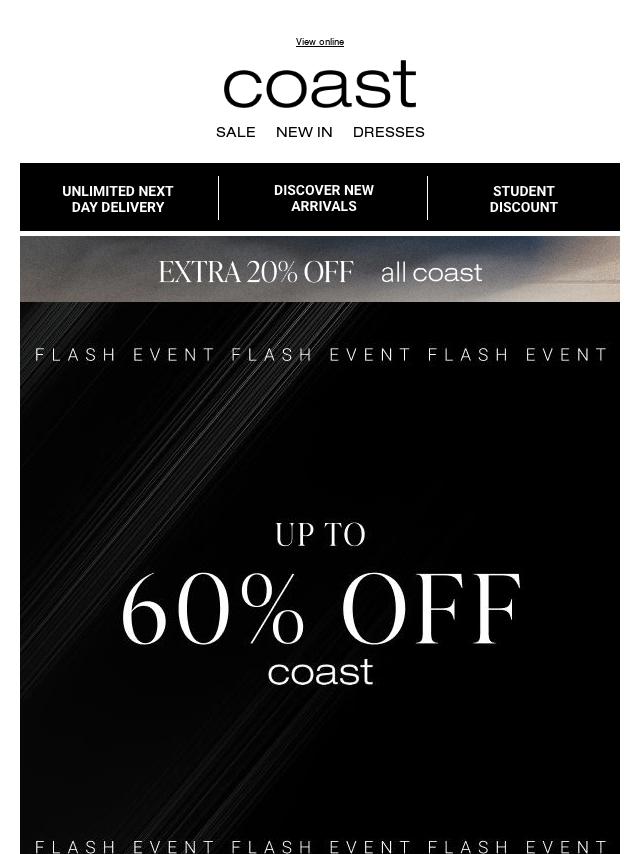
Task: Browse the DRESSES category
Action: 388,132
